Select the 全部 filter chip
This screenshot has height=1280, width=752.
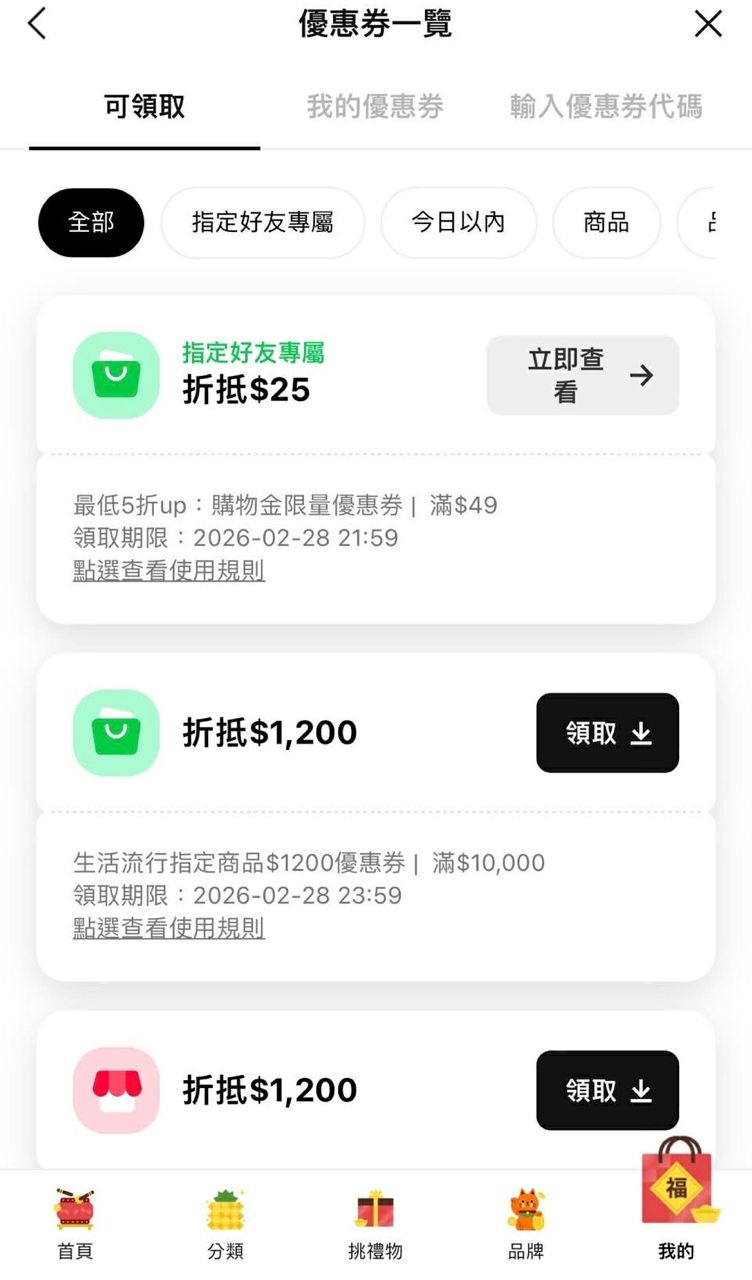point(91,222)
